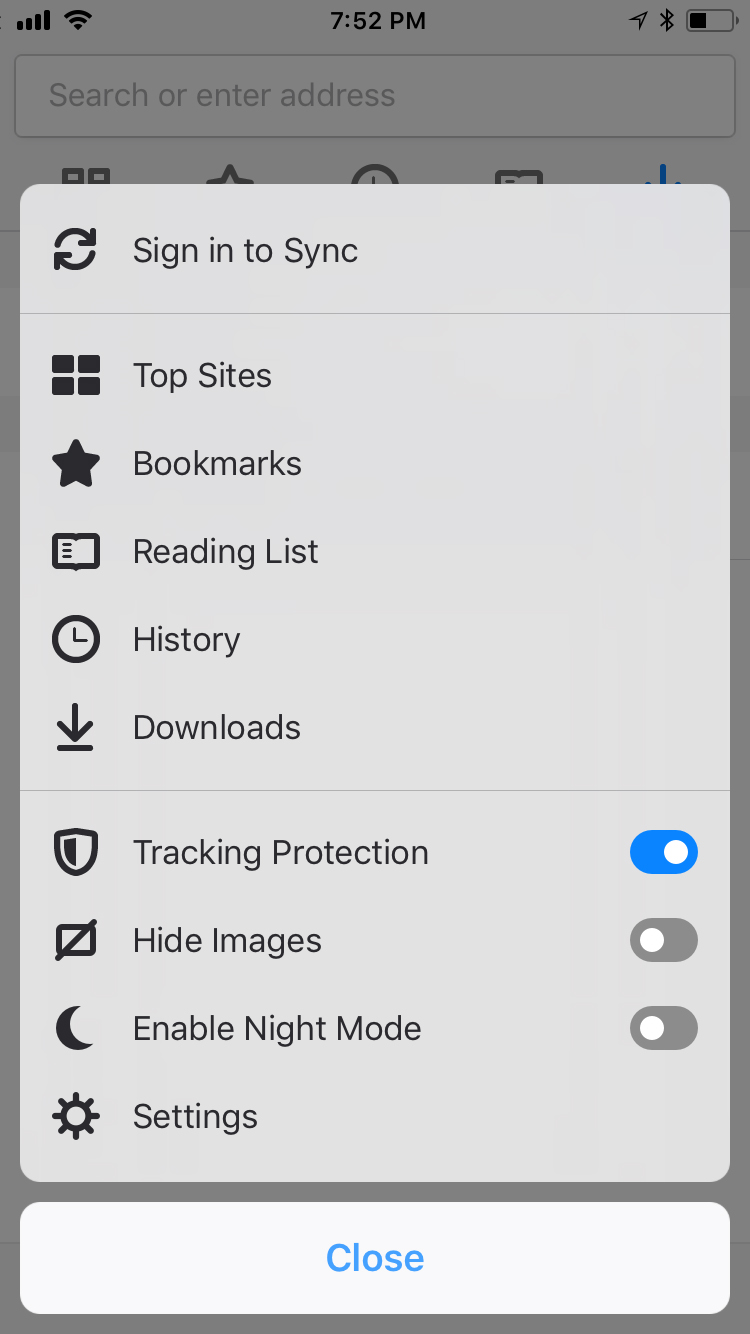Open the Reading List
Image resolution: width=750 pixels, height=1334 pixels.
375,552
